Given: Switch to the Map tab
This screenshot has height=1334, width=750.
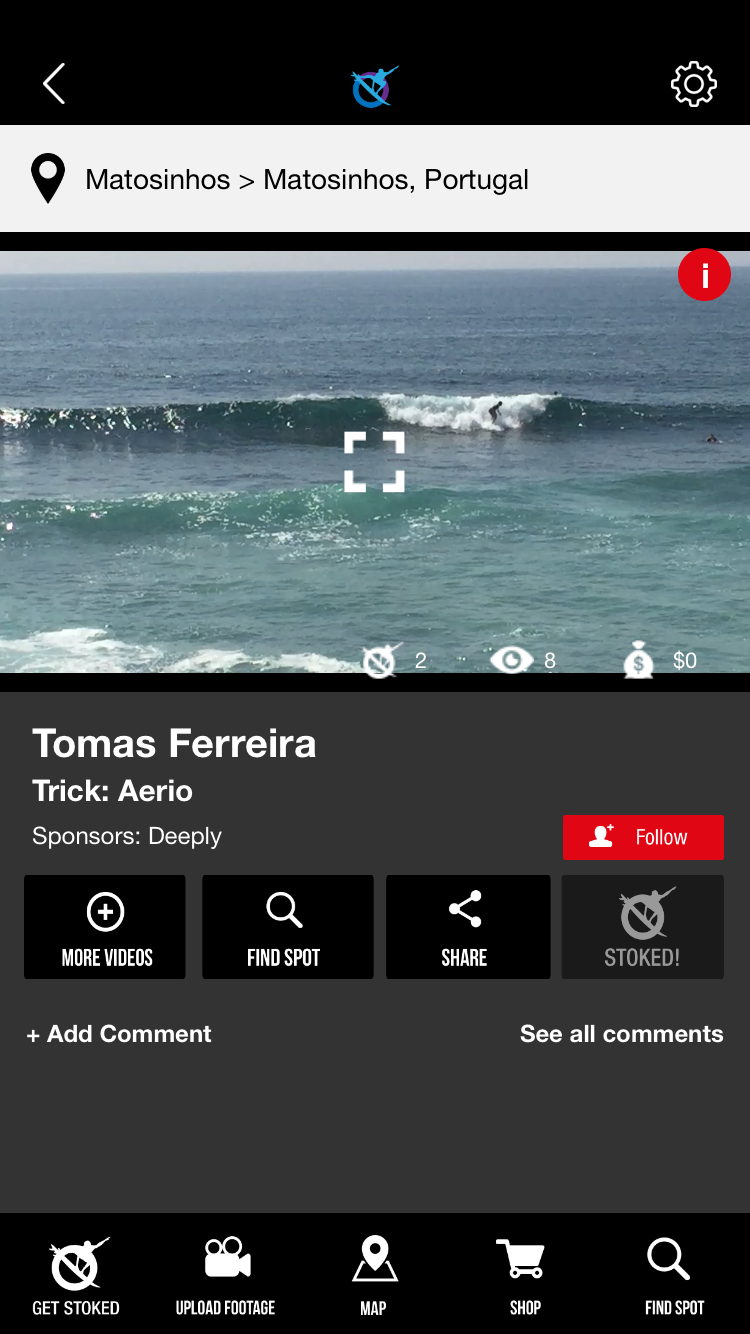Looking at the screenshot, I should (x=374, y=1275).
